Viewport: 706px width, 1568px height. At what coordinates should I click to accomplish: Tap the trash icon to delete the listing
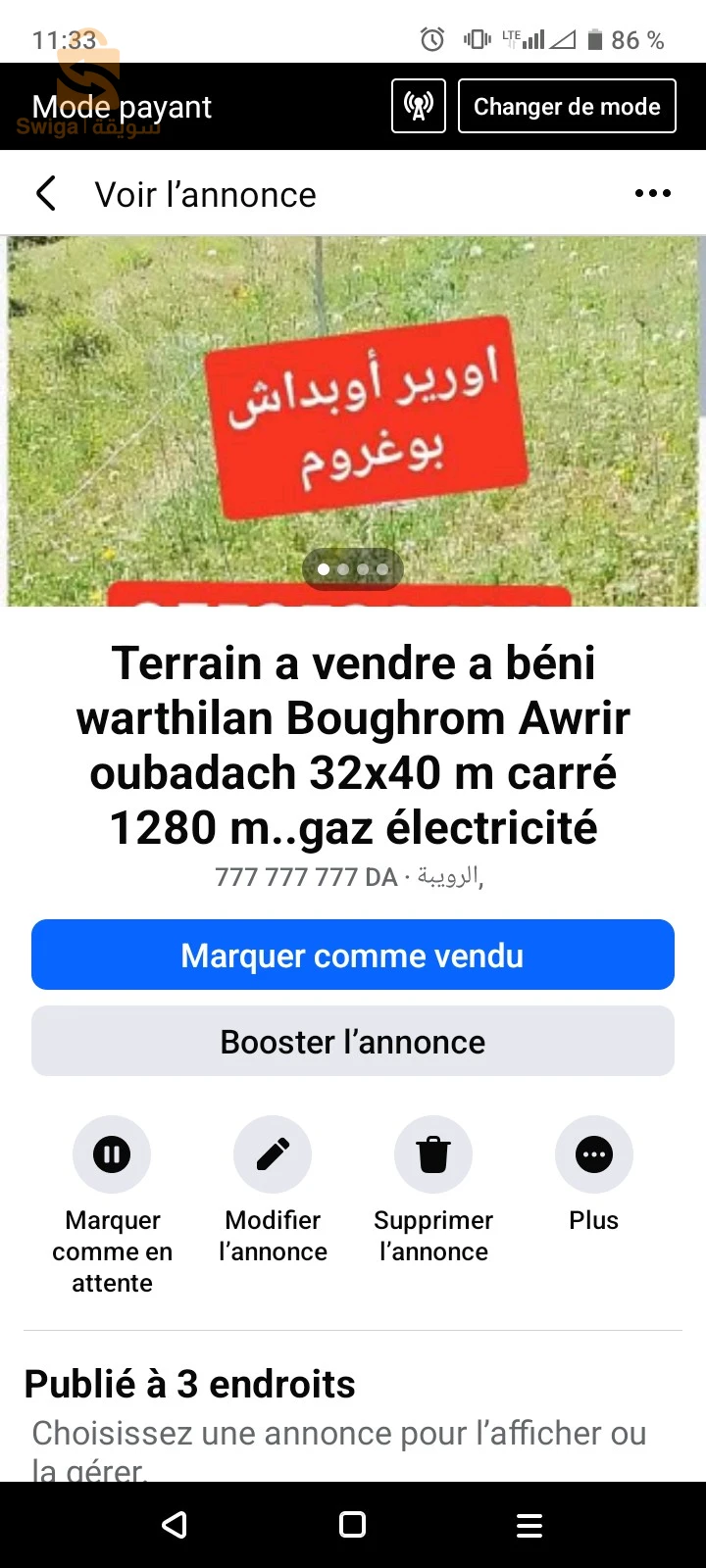432,1153
